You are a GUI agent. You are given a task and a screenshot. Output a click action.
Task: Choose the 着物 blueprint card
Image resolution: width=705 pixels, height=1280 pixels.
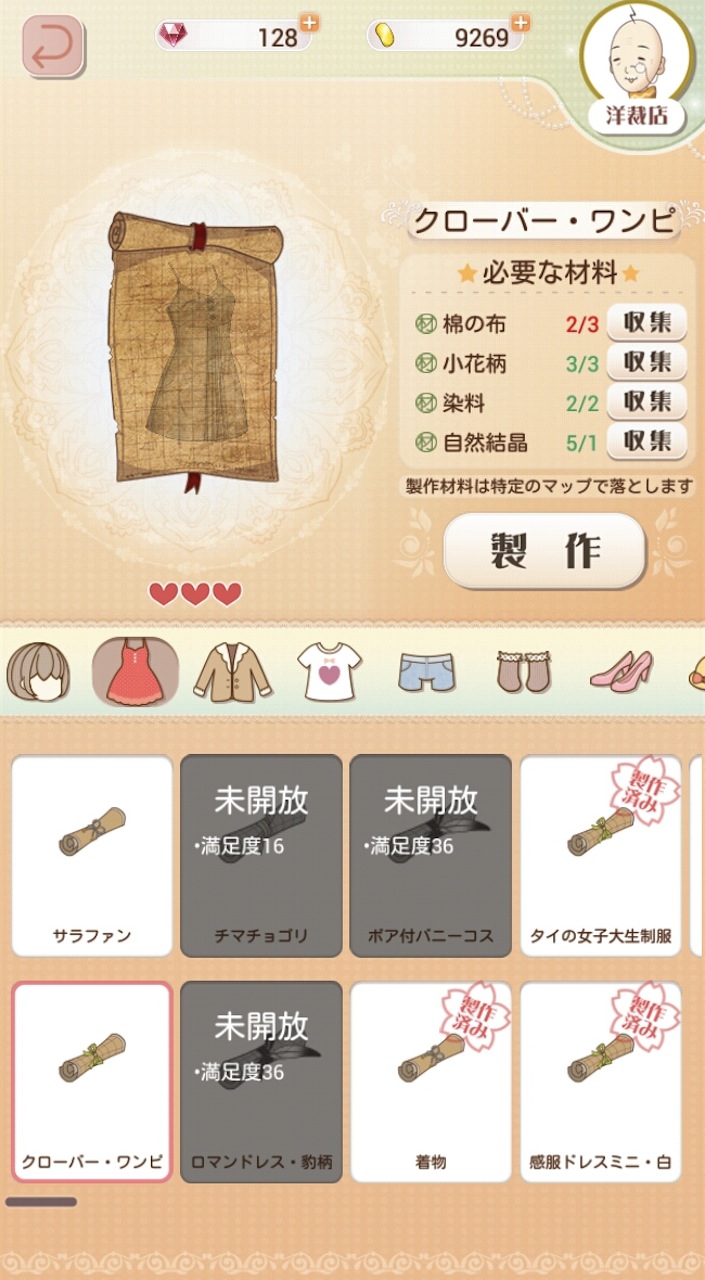point(431,1082)
